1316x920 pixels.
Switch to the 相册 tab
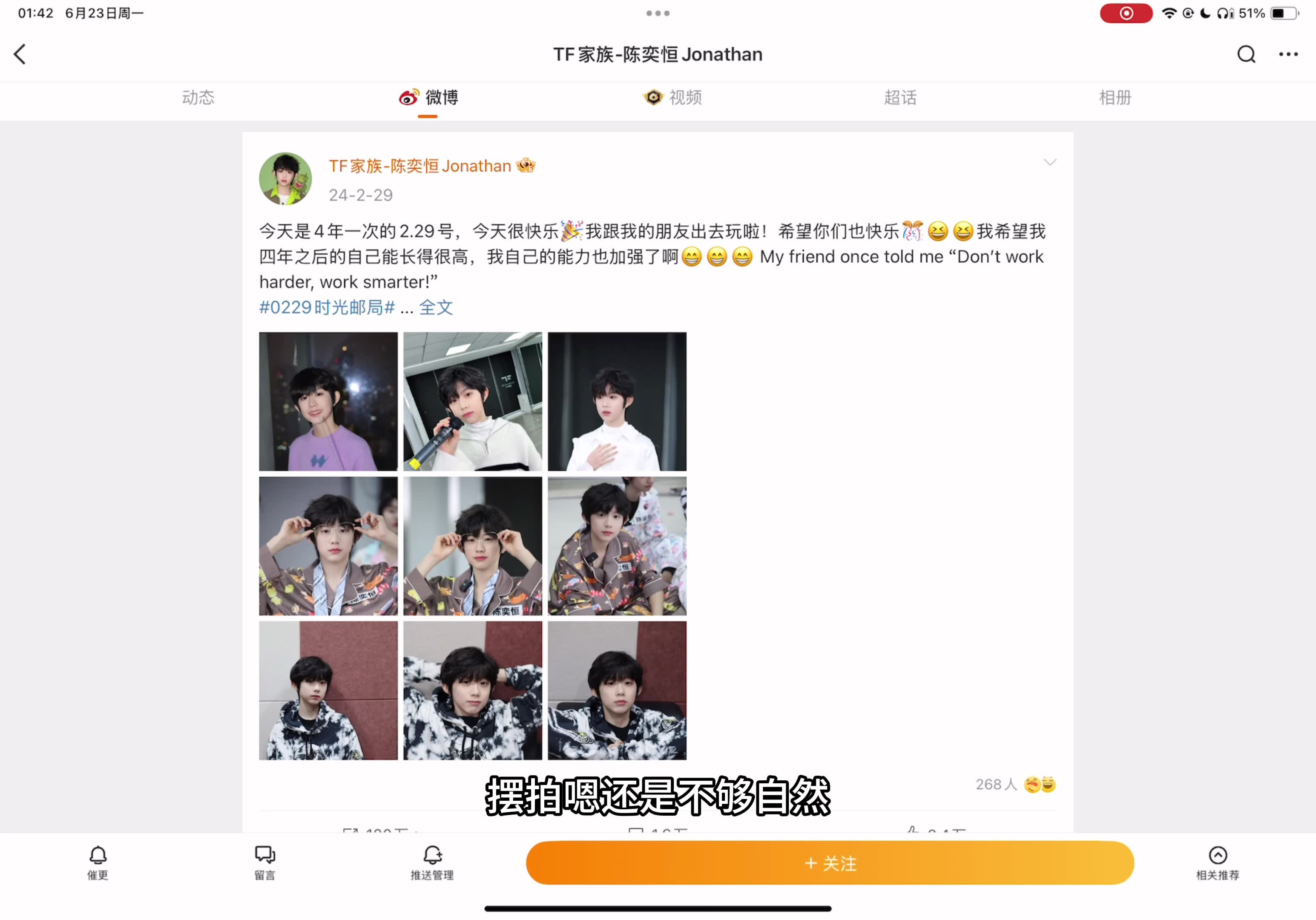click(1115, 98)
